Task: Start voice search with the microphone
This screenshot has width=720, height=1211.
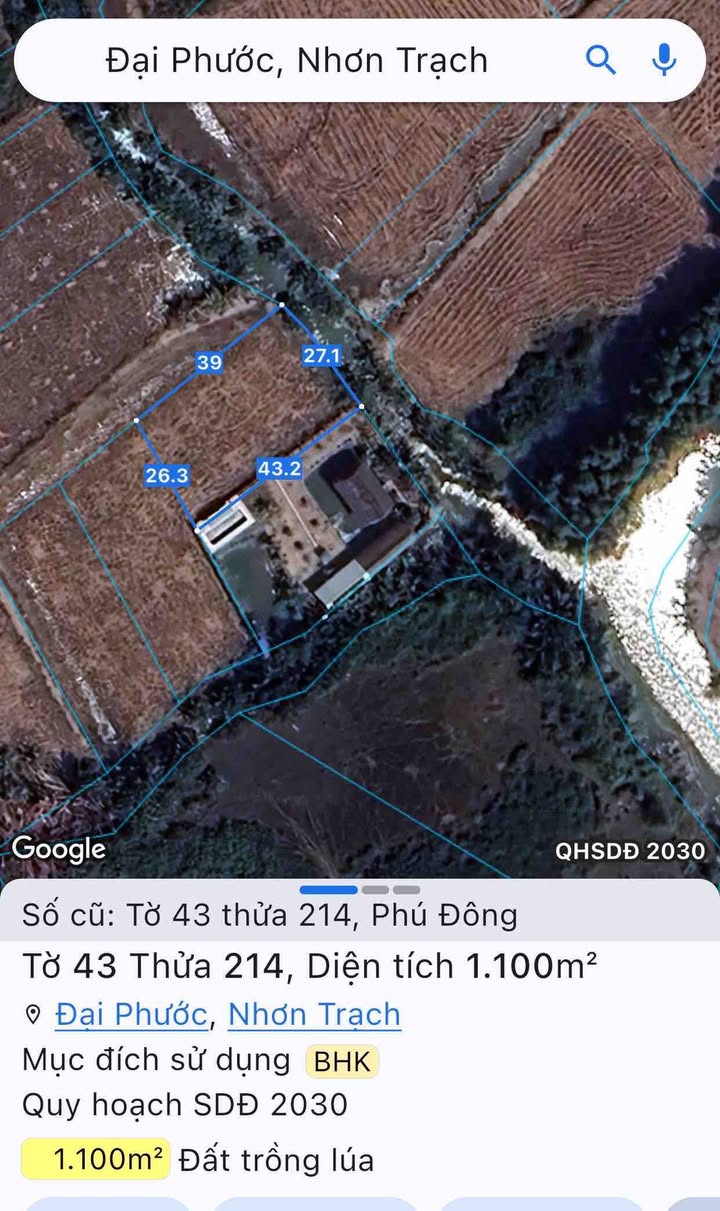Action: (x=664, y=60)
